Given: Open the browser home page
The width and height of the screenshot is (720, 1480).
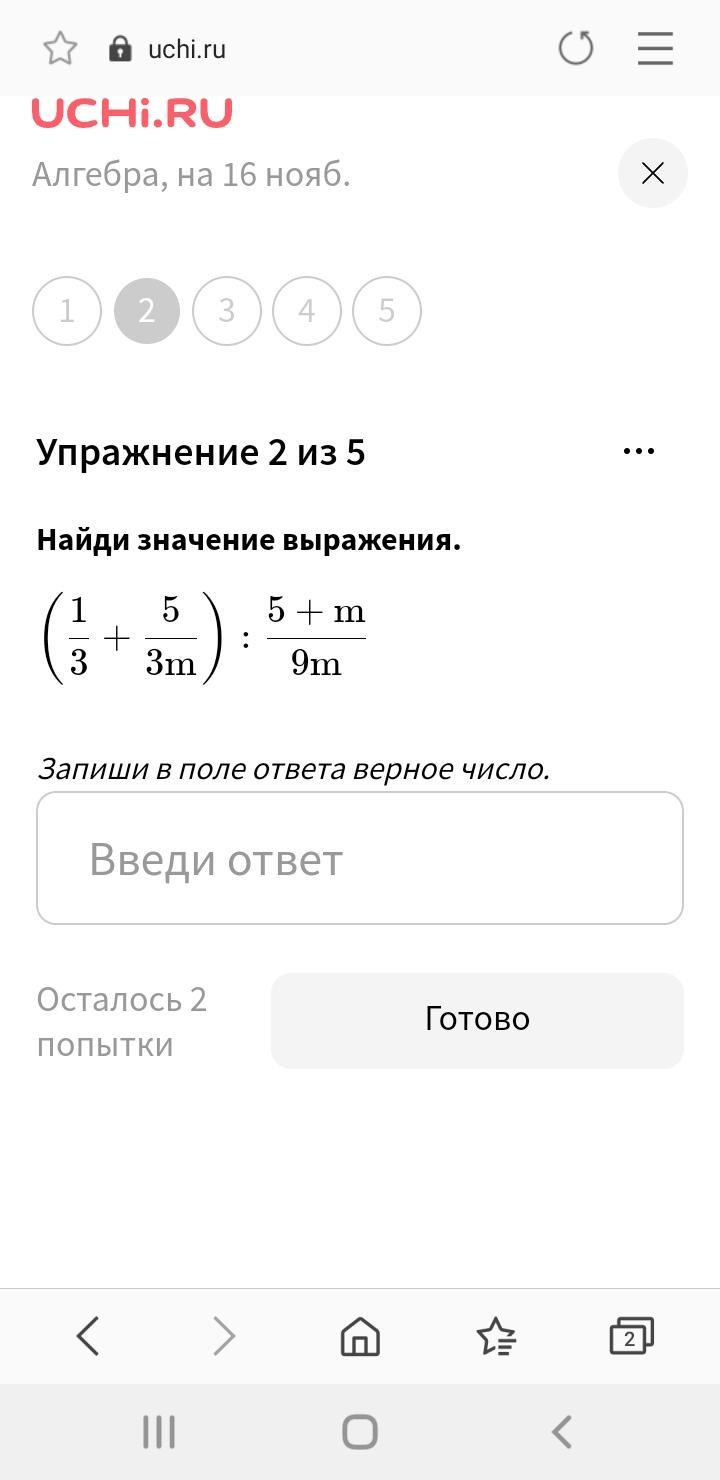Looking at the screenshot, I should click(x=360, y=1336).
